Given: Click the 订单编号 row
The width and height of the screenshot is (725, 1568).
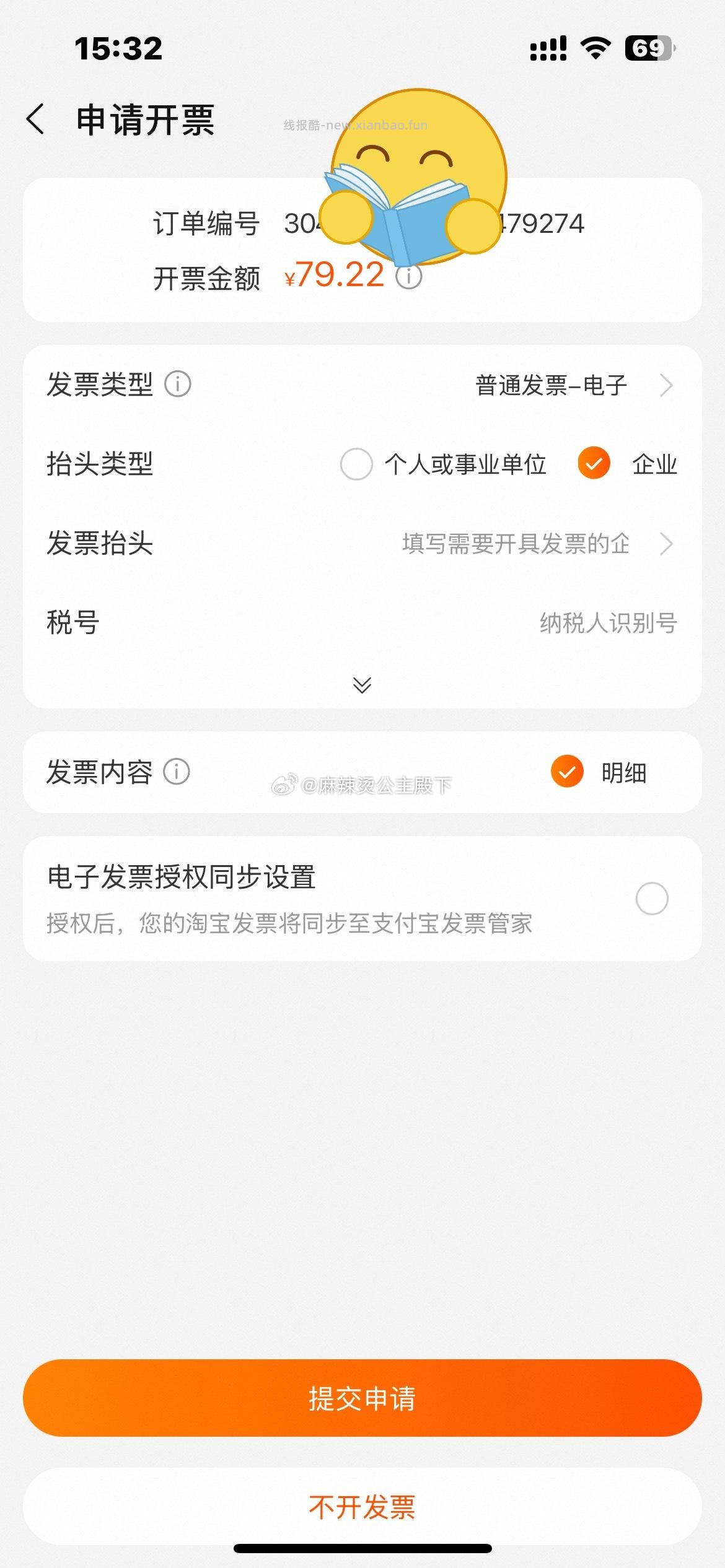Looking at the screenshot, I should pyautogui.click(x=362, y=225).
